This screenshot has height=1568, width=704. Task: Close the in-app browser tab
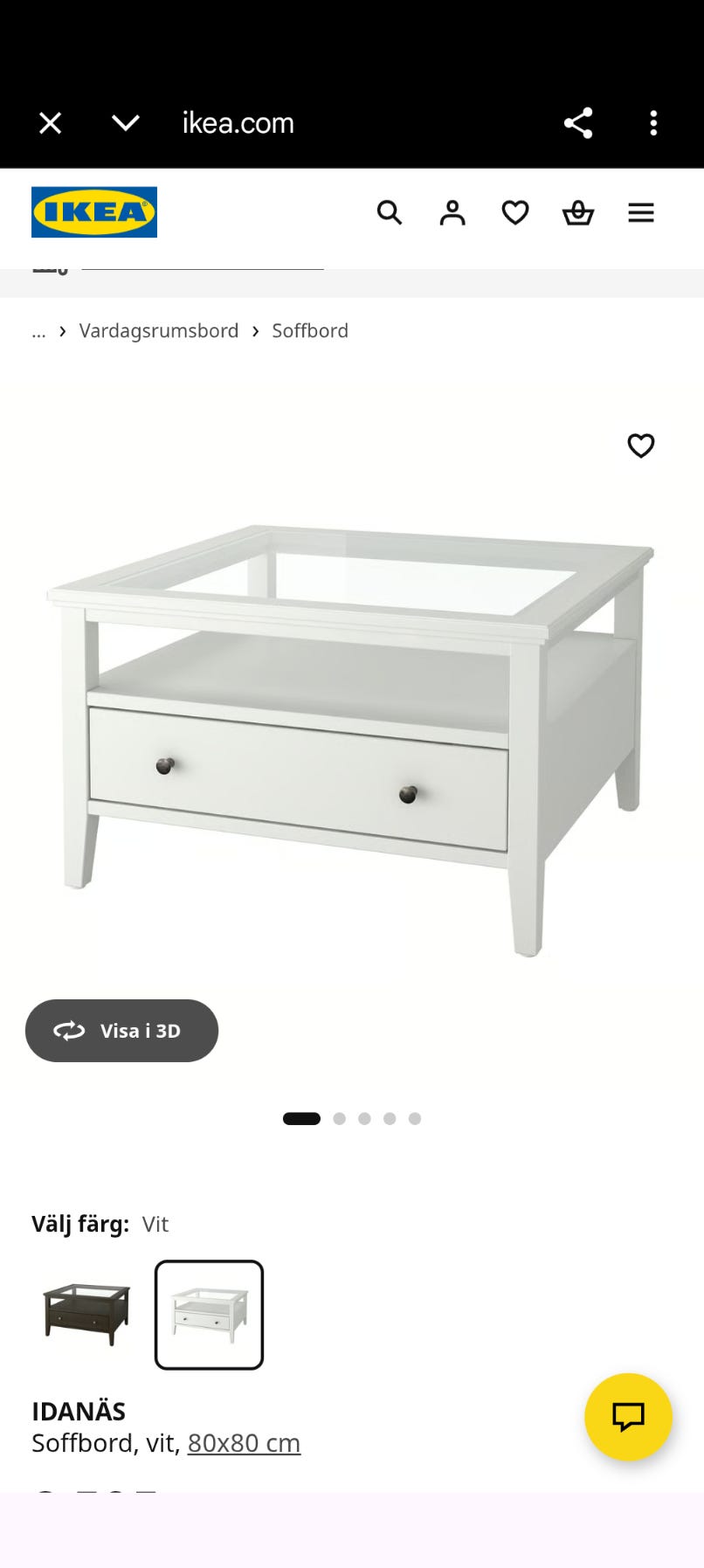pos(51,123)
